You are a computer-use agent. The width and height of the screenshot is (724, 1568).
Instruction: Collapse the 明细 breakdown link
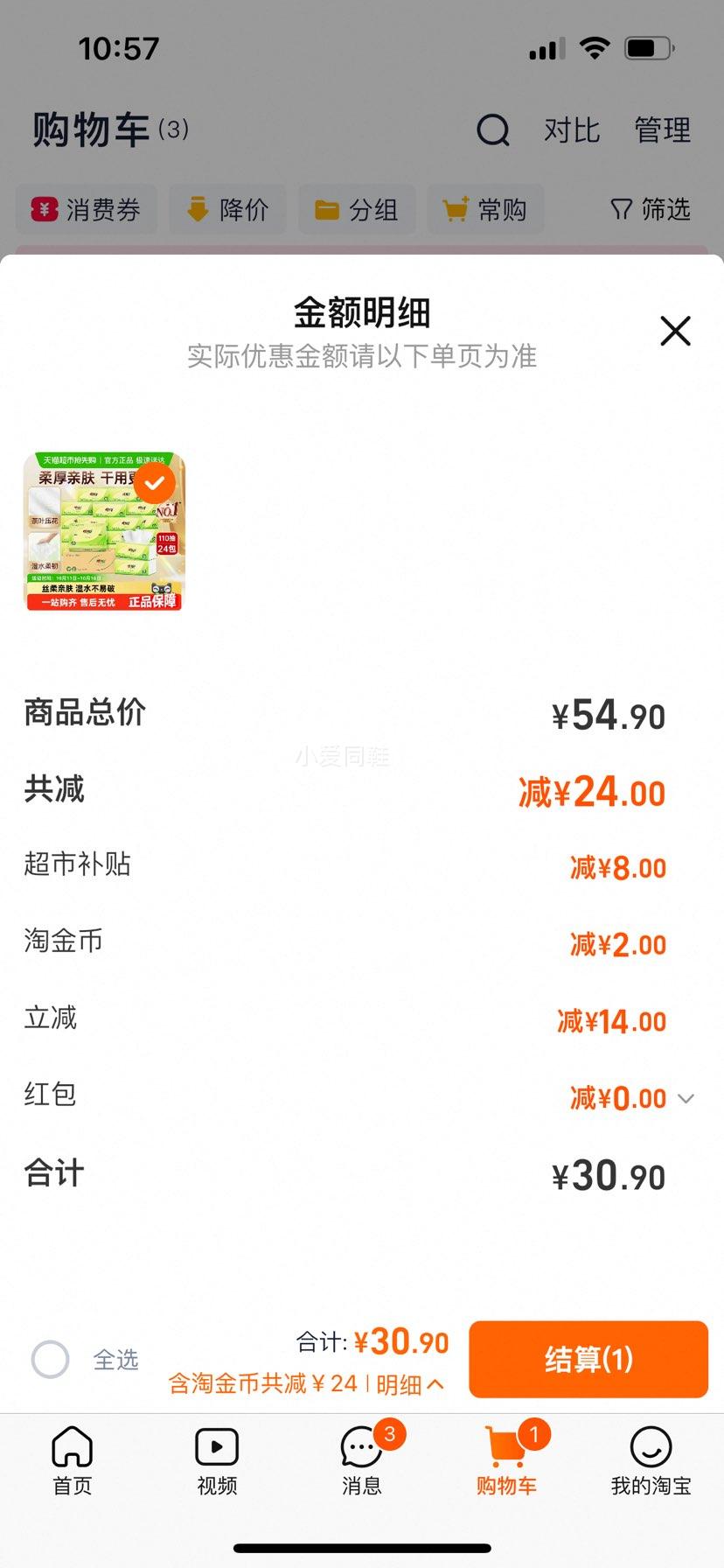[410, 1384]
